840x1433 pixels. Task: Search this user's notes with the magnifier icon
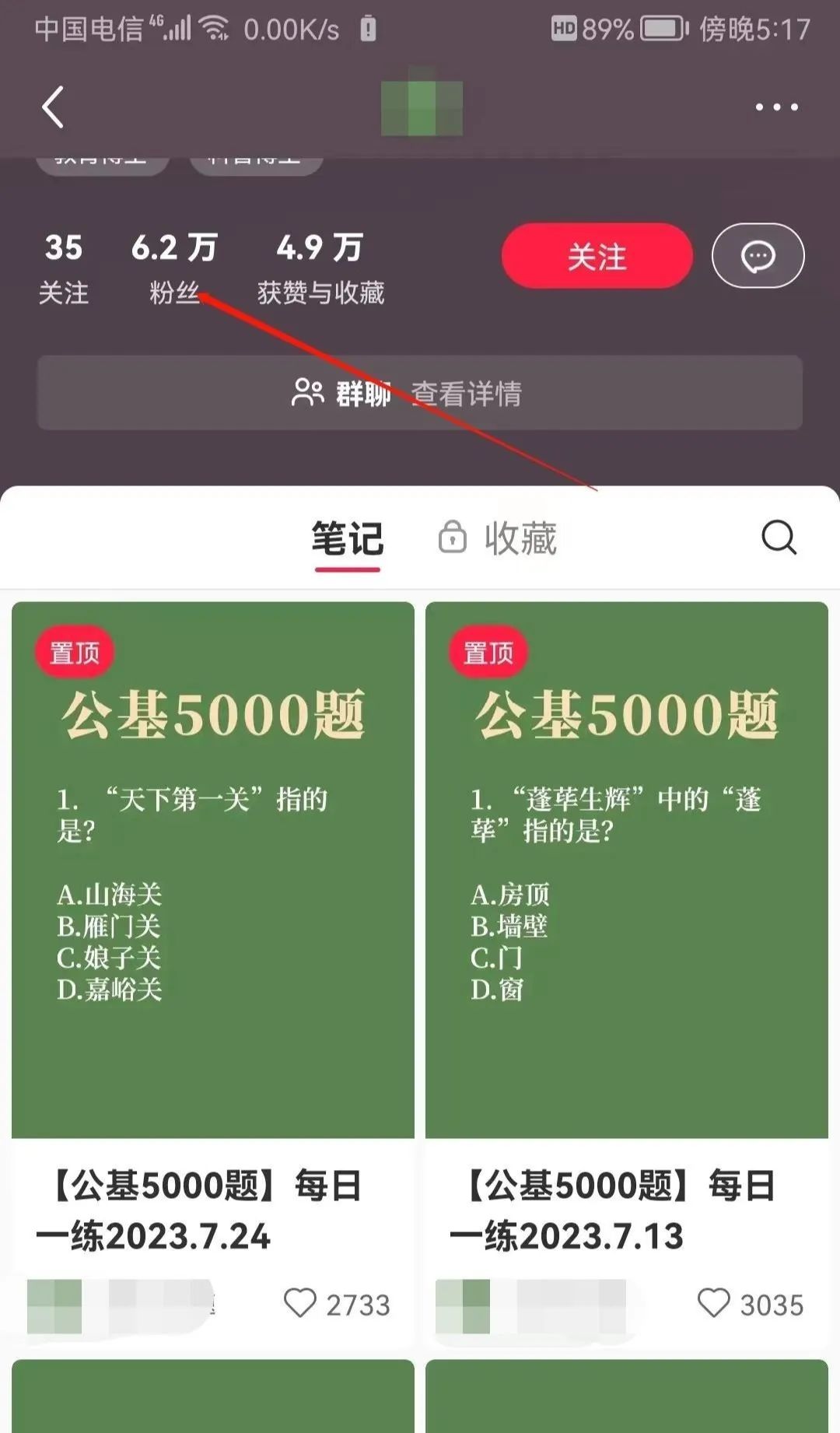click(779, 538)
